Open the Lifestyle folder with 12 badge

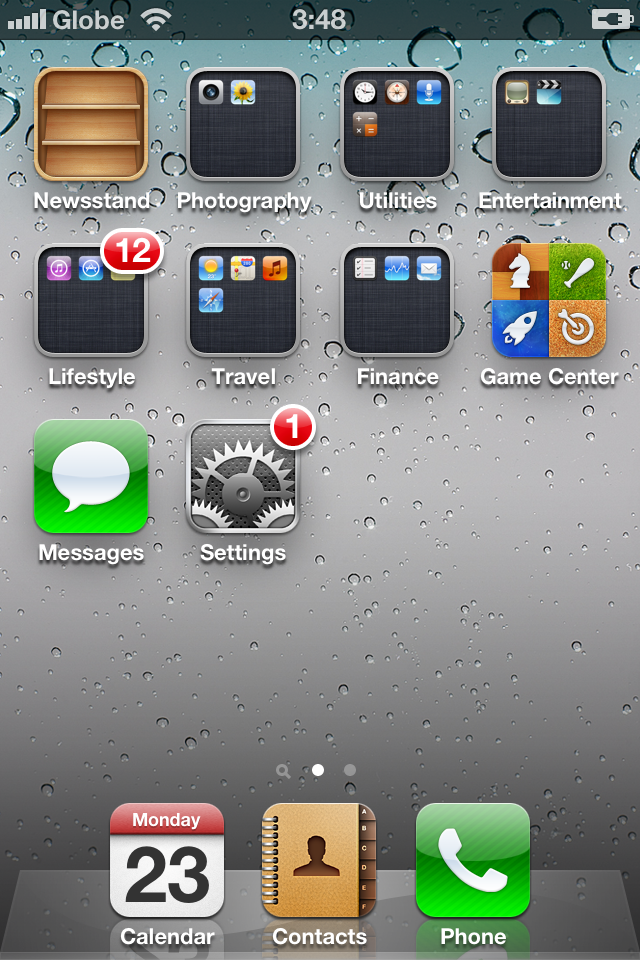click(x=91, y=300)
